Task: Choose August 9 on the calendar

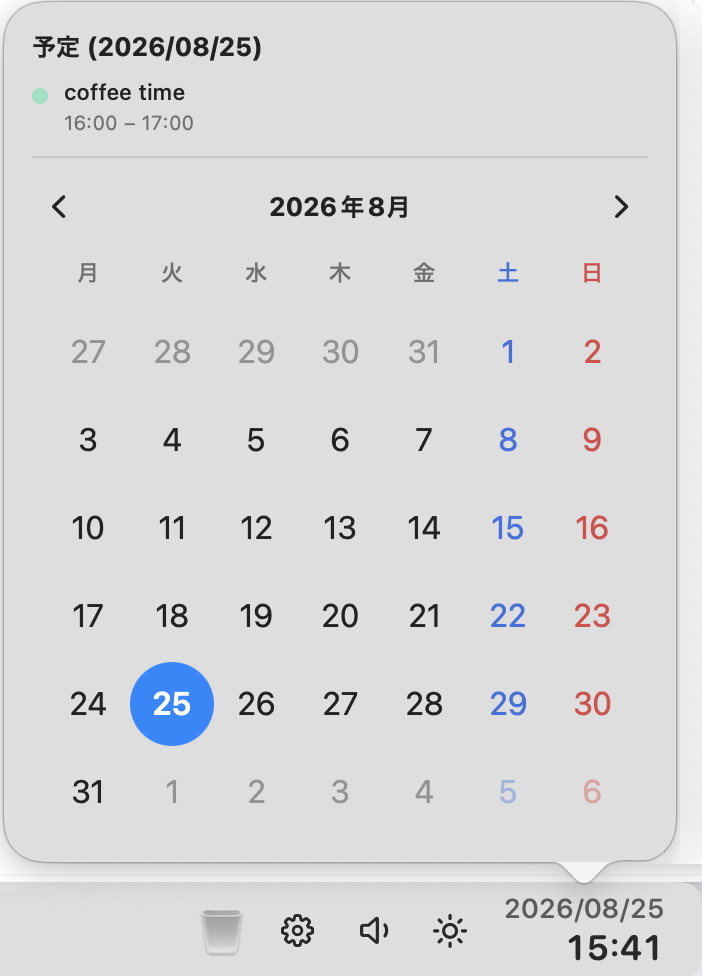Action: (592, 440)
